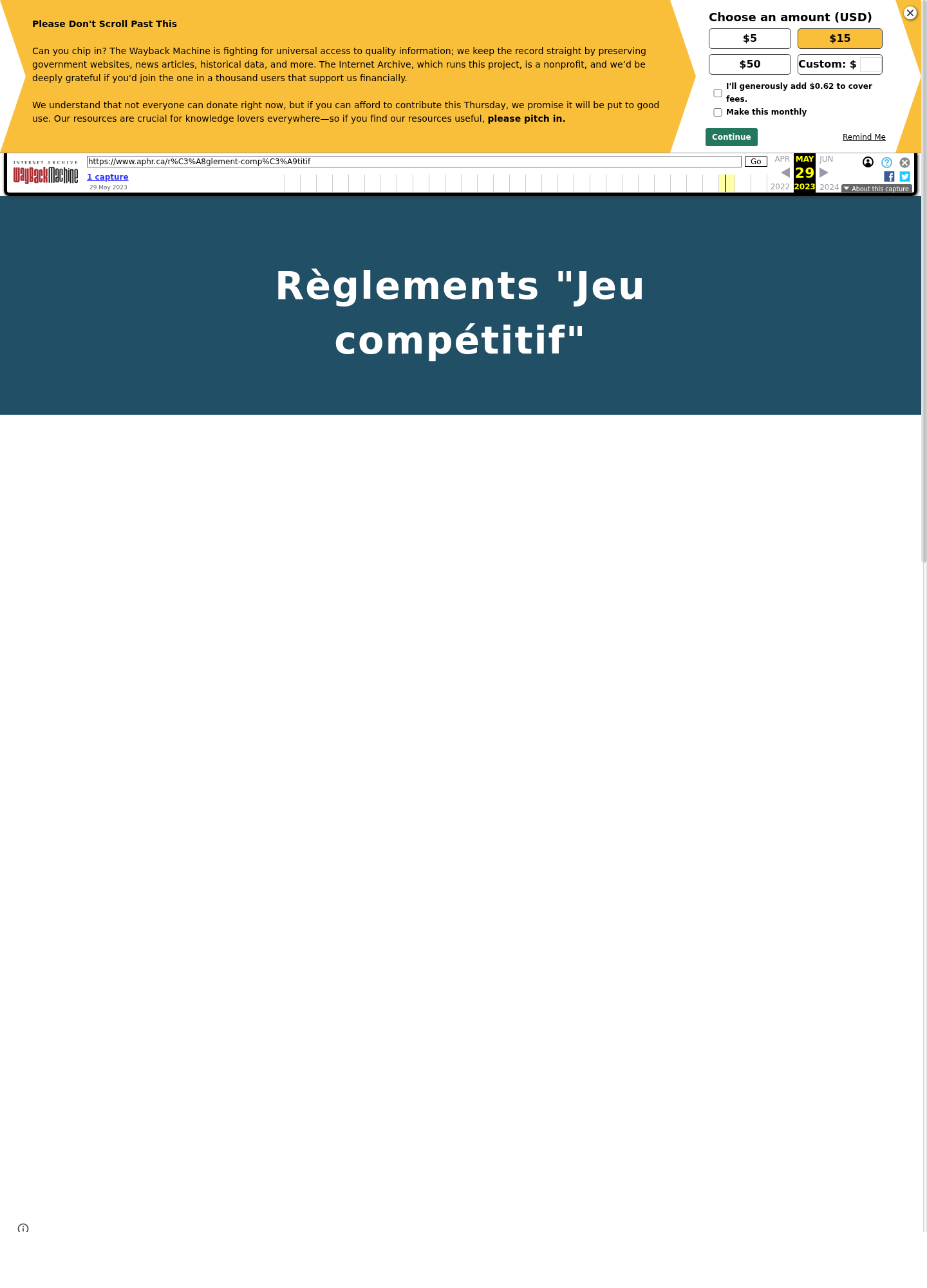Focus the custom amount field
927x1288 pixels.
coord(870,64)
